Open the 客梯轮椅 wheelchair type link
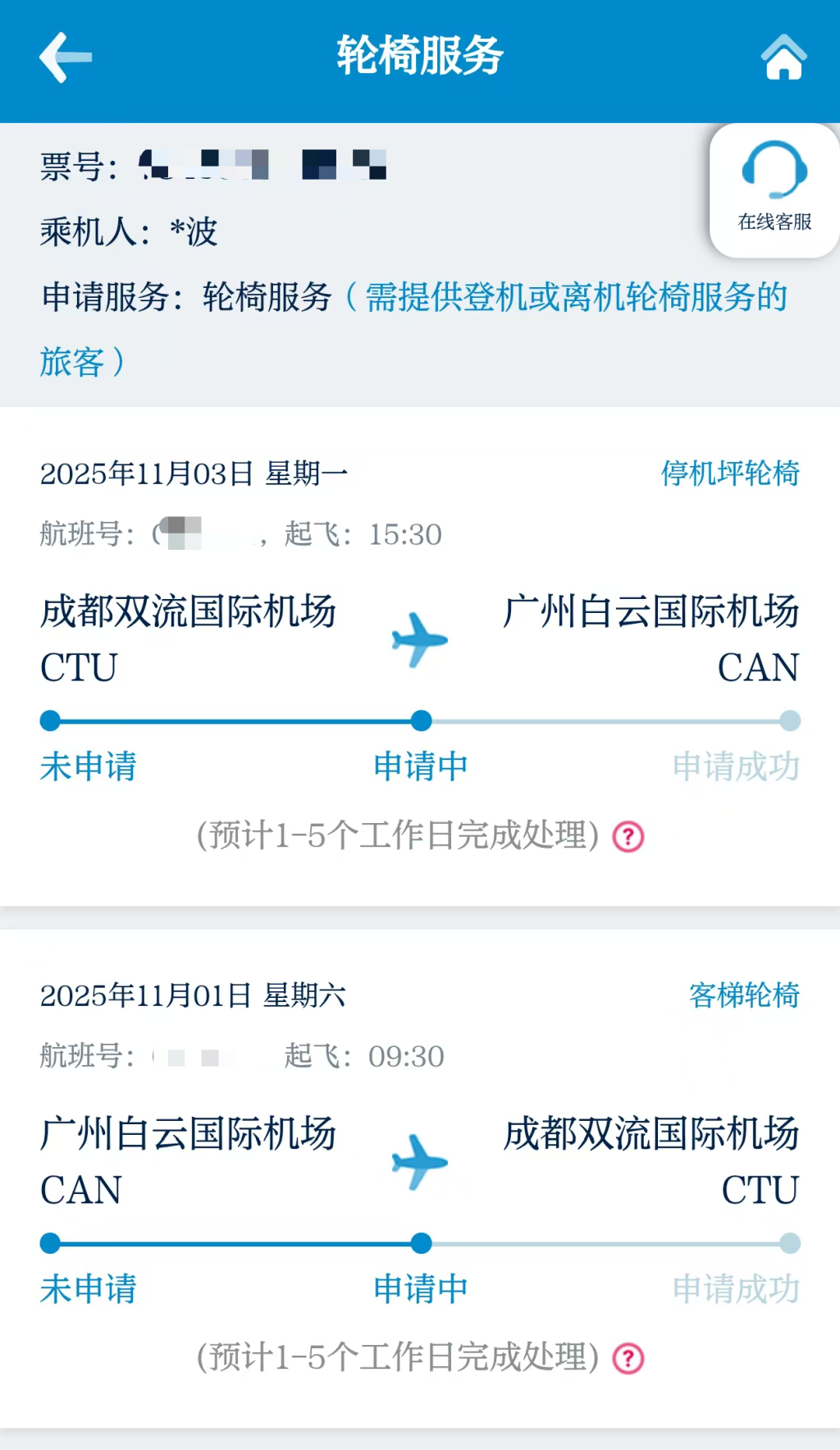 [743, 995]
